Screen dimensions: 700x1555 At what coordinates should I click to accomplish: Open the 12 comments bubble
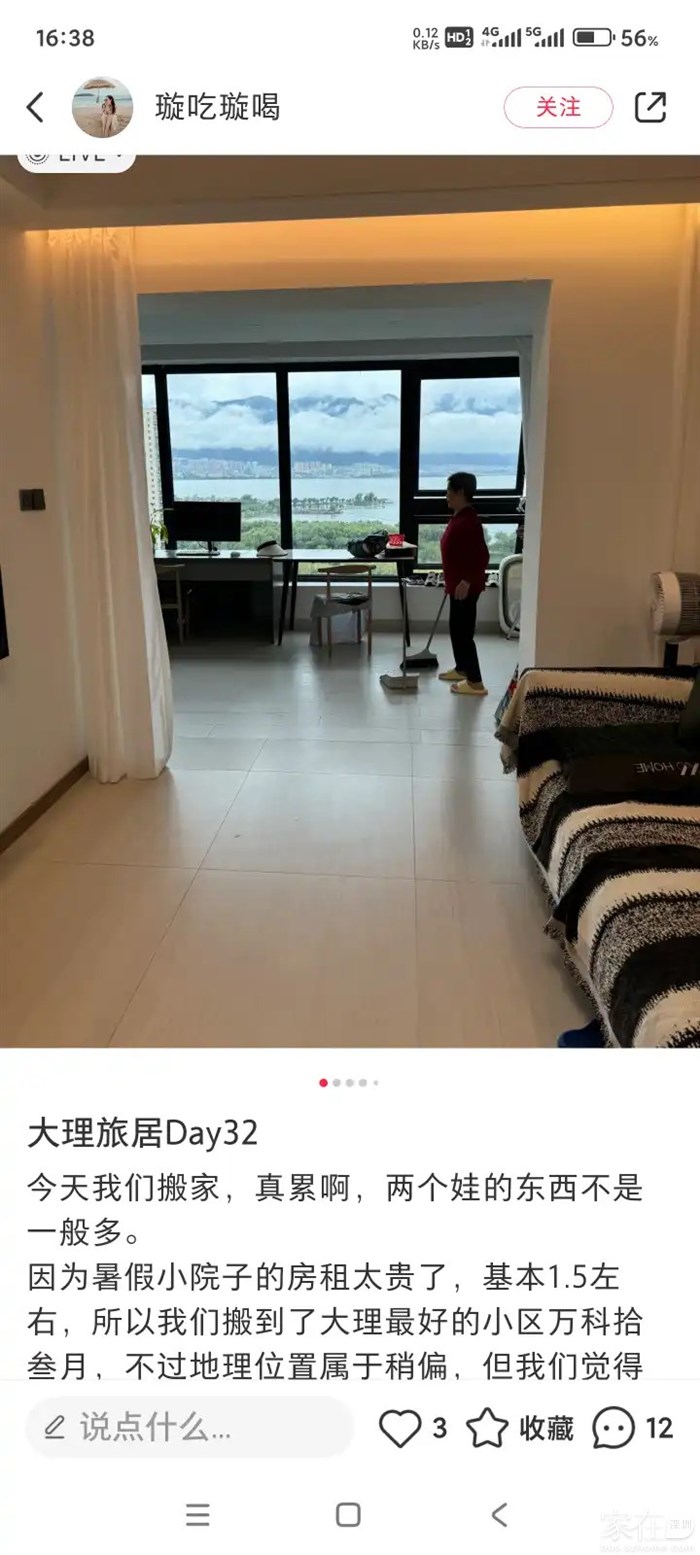coord(614,1428)
